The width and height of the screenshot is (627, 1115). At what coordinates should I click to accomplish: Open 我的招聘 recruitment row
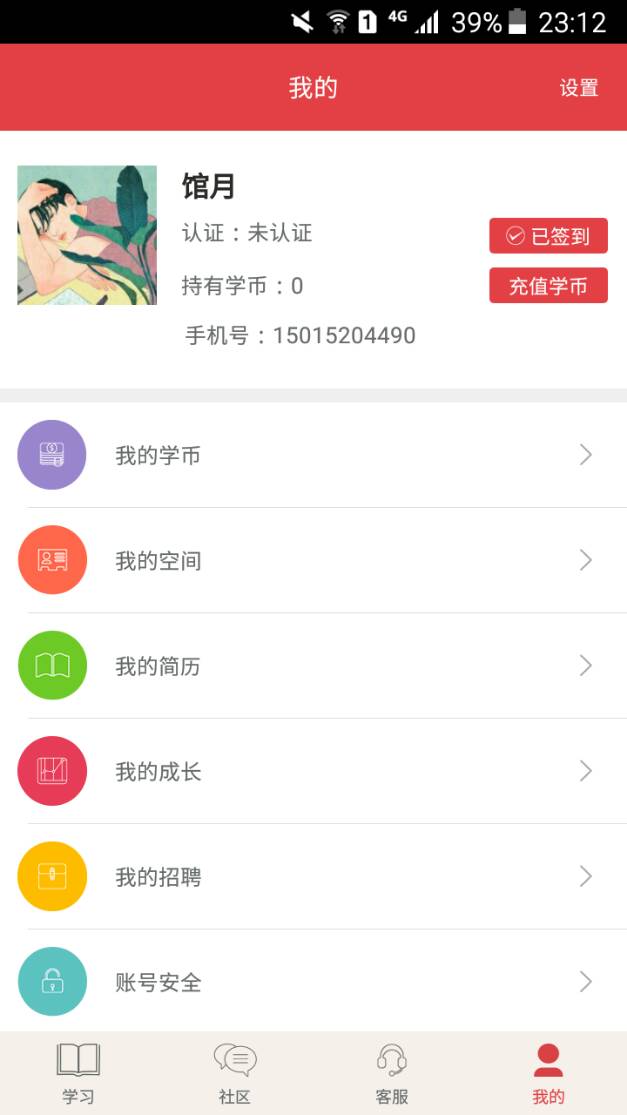[x=313, y=877]
